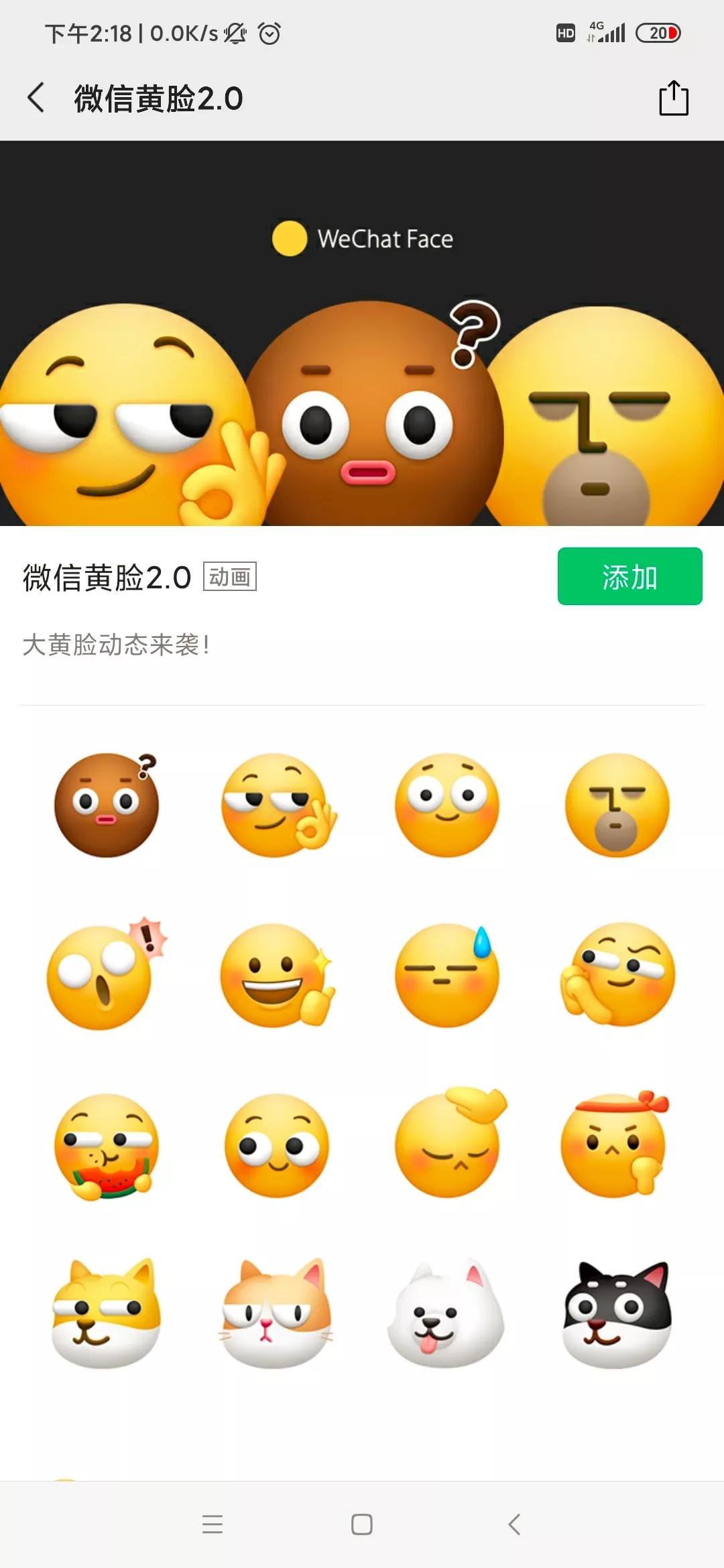View the sweat drop face sticker

(446, 974)
